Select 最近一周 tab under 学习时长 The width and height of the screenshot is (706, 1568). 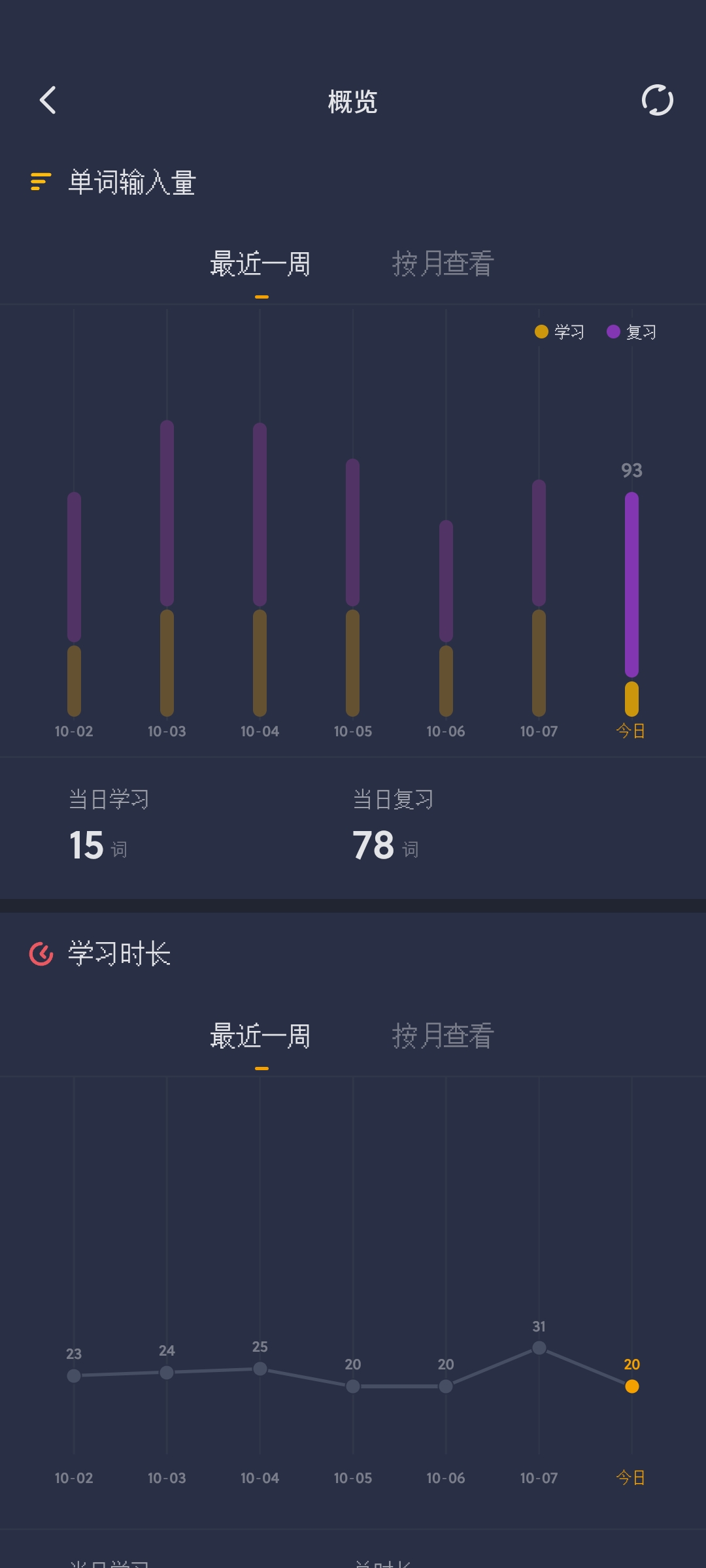point(260,1036)
